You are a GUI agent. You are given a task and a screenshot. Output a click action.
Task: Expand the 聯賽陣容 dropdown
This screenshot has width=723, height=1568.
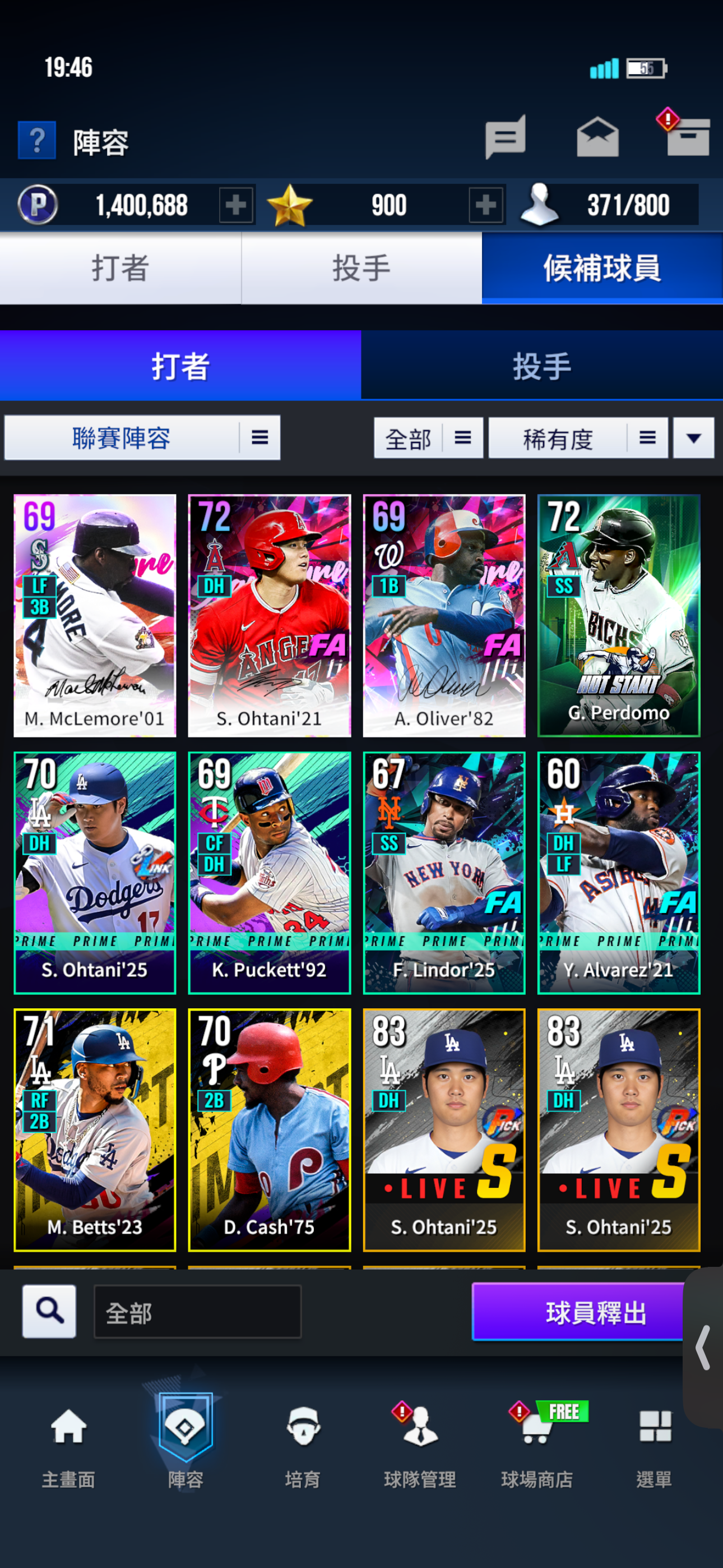pos(142,437)
